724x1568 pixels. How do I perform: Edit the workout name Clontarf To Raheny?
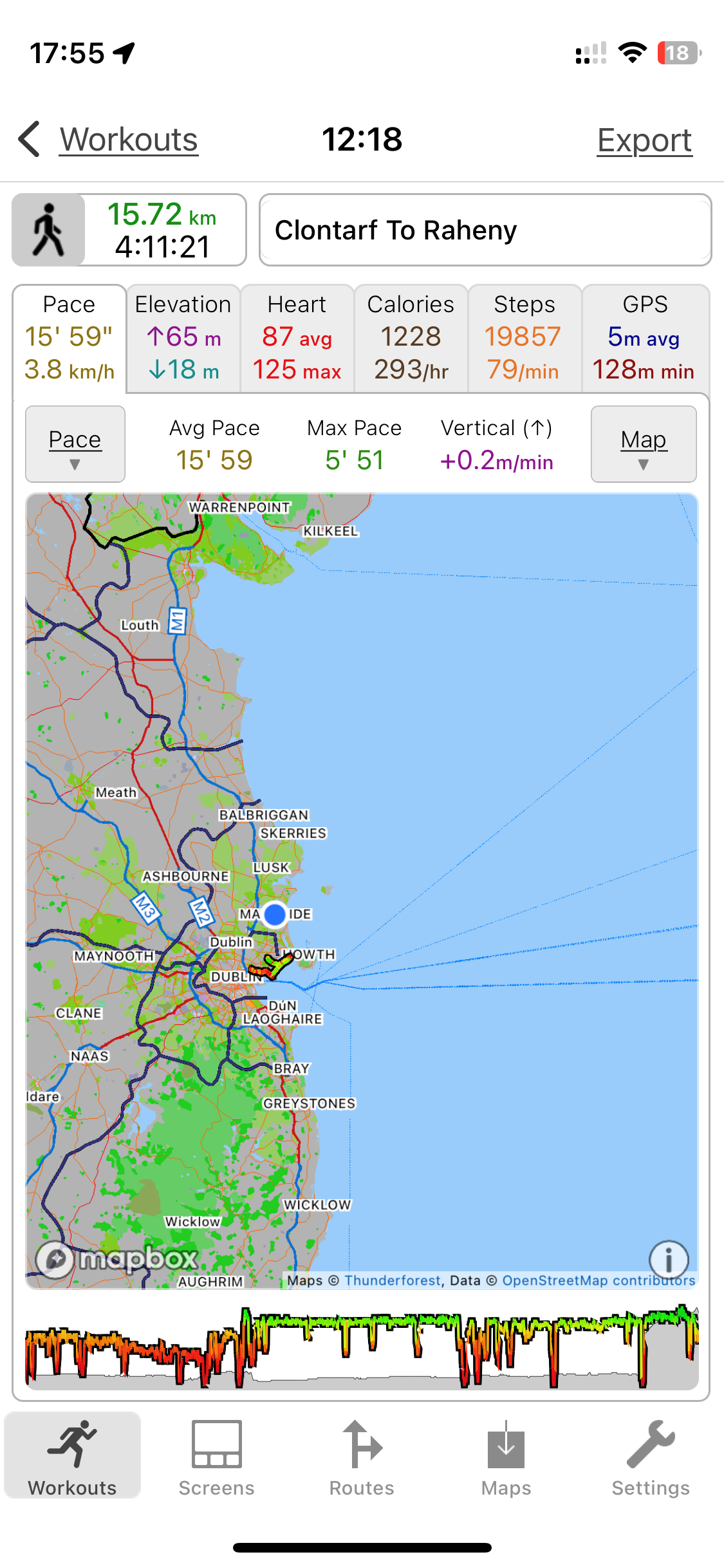485,230
